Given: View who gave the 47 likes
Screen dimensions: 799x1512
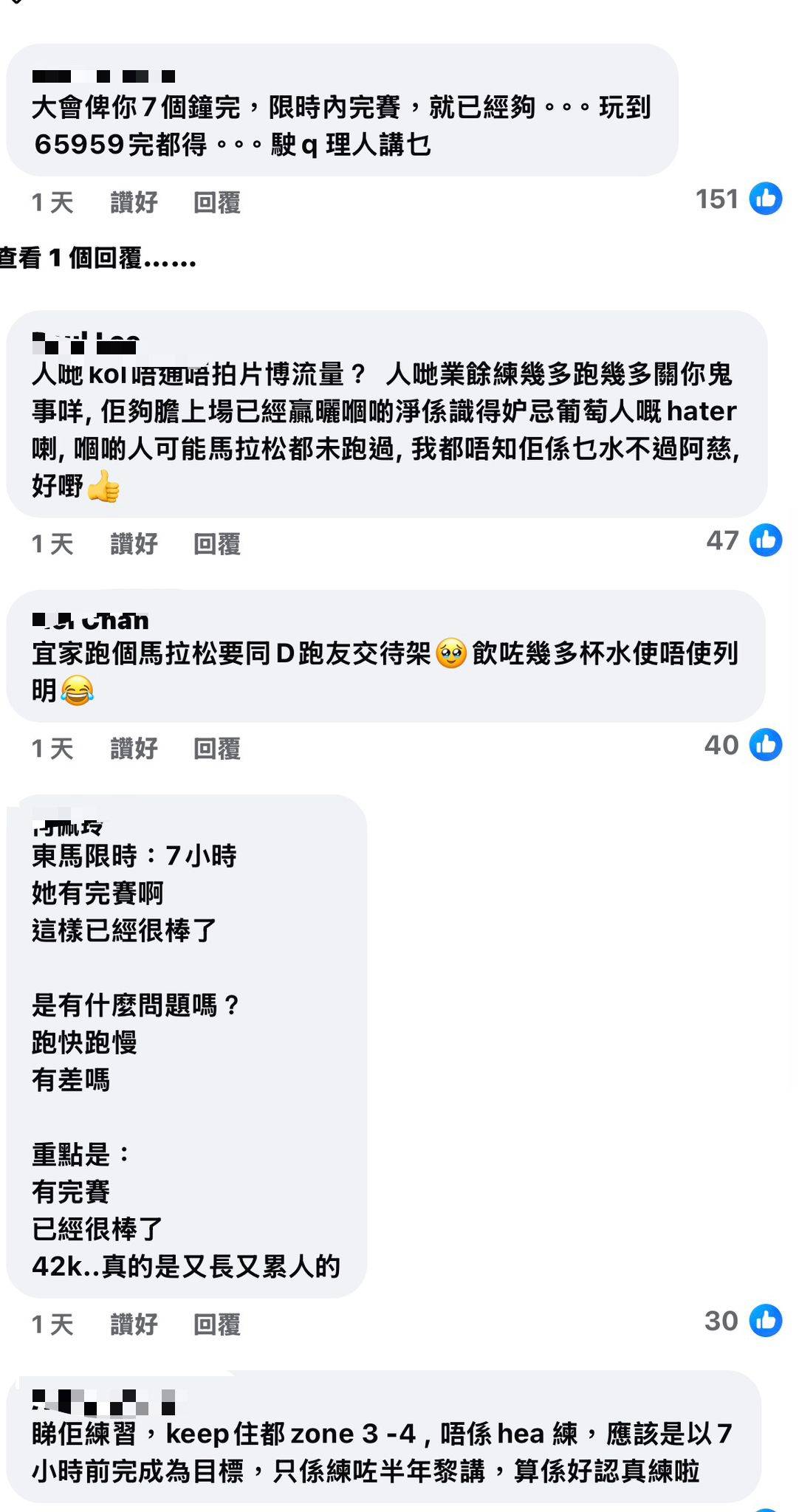Looking at the screenshot, I should [x=742, y=540].
